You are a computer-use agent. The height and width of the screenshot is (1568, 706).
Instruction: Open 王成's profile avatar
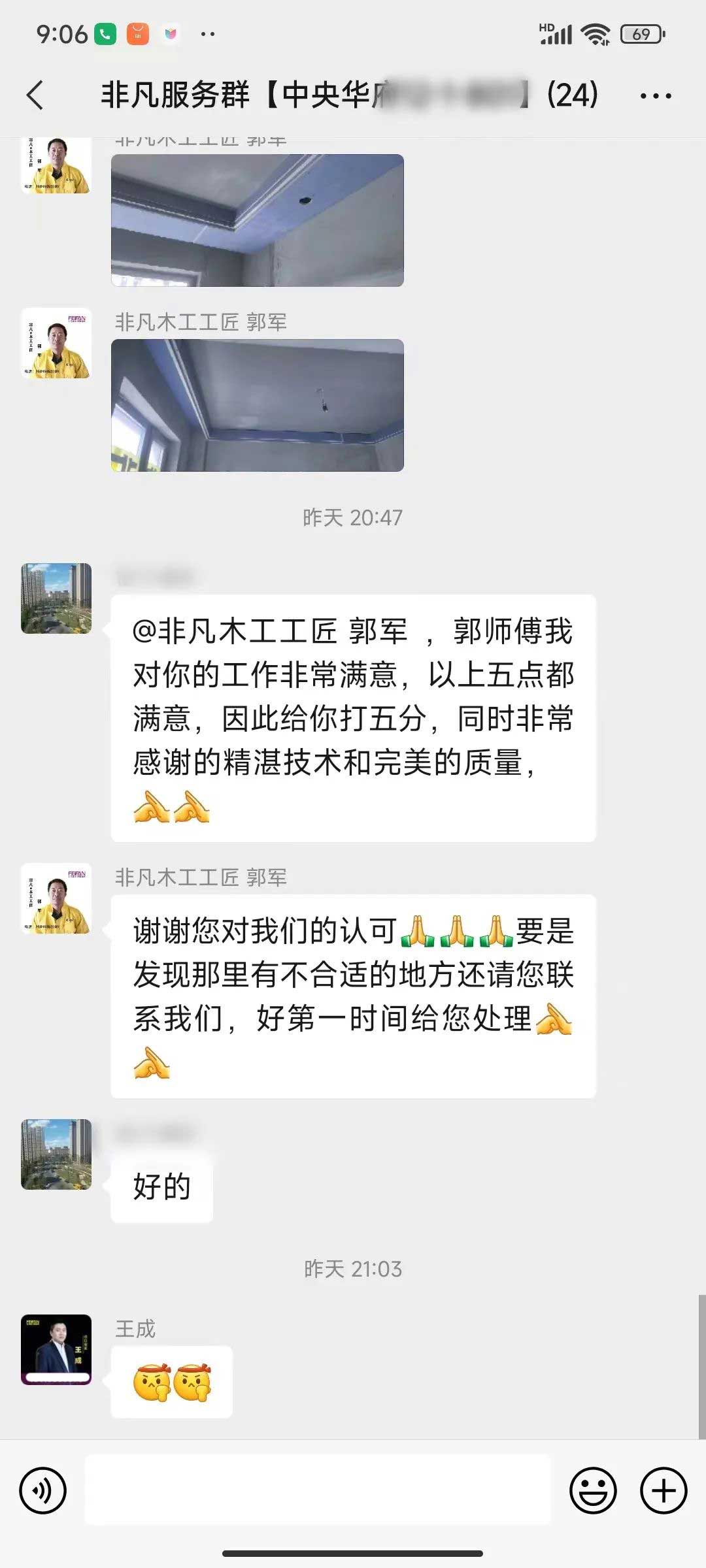tap(56, 1349)
